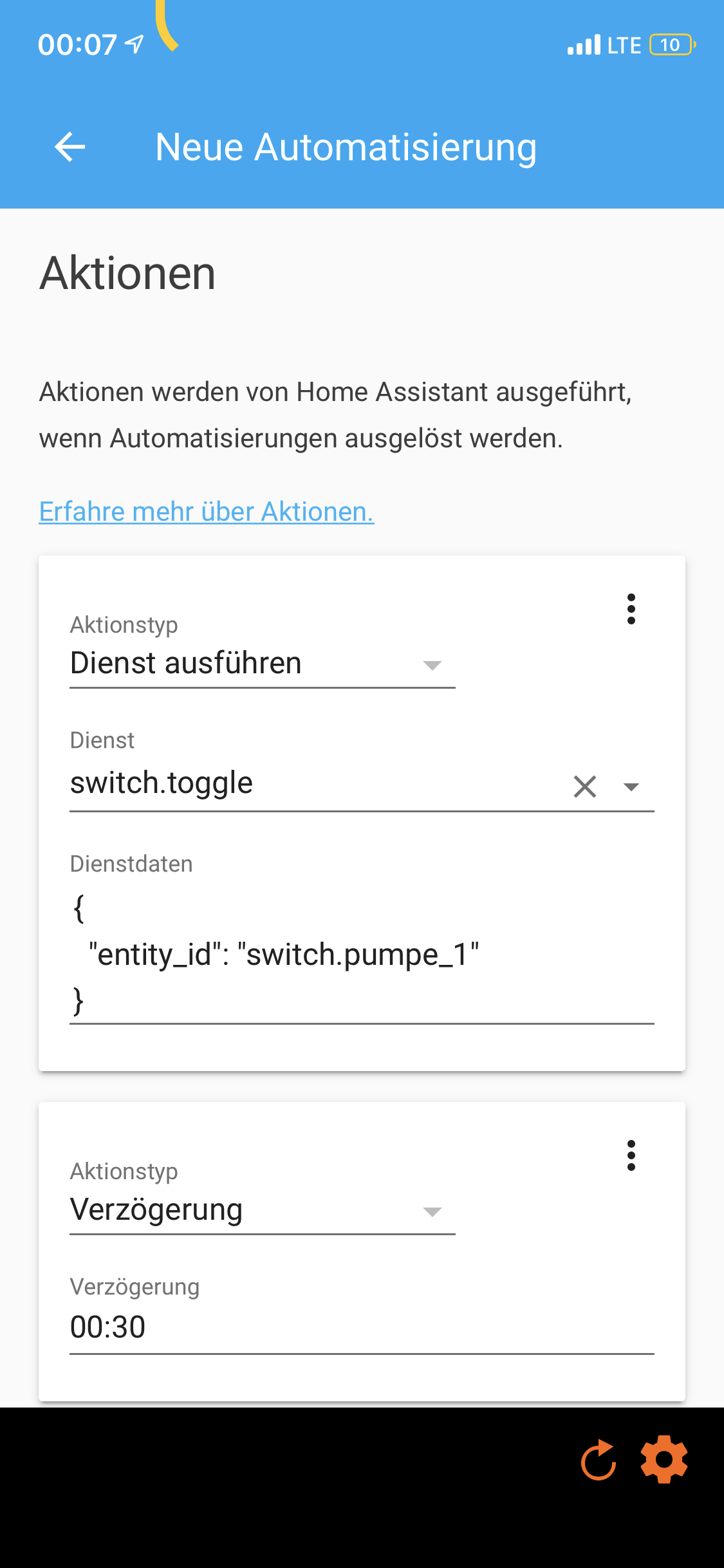Click the Neue Automatisierung title
724x1568 pixels.
point(346,147)
